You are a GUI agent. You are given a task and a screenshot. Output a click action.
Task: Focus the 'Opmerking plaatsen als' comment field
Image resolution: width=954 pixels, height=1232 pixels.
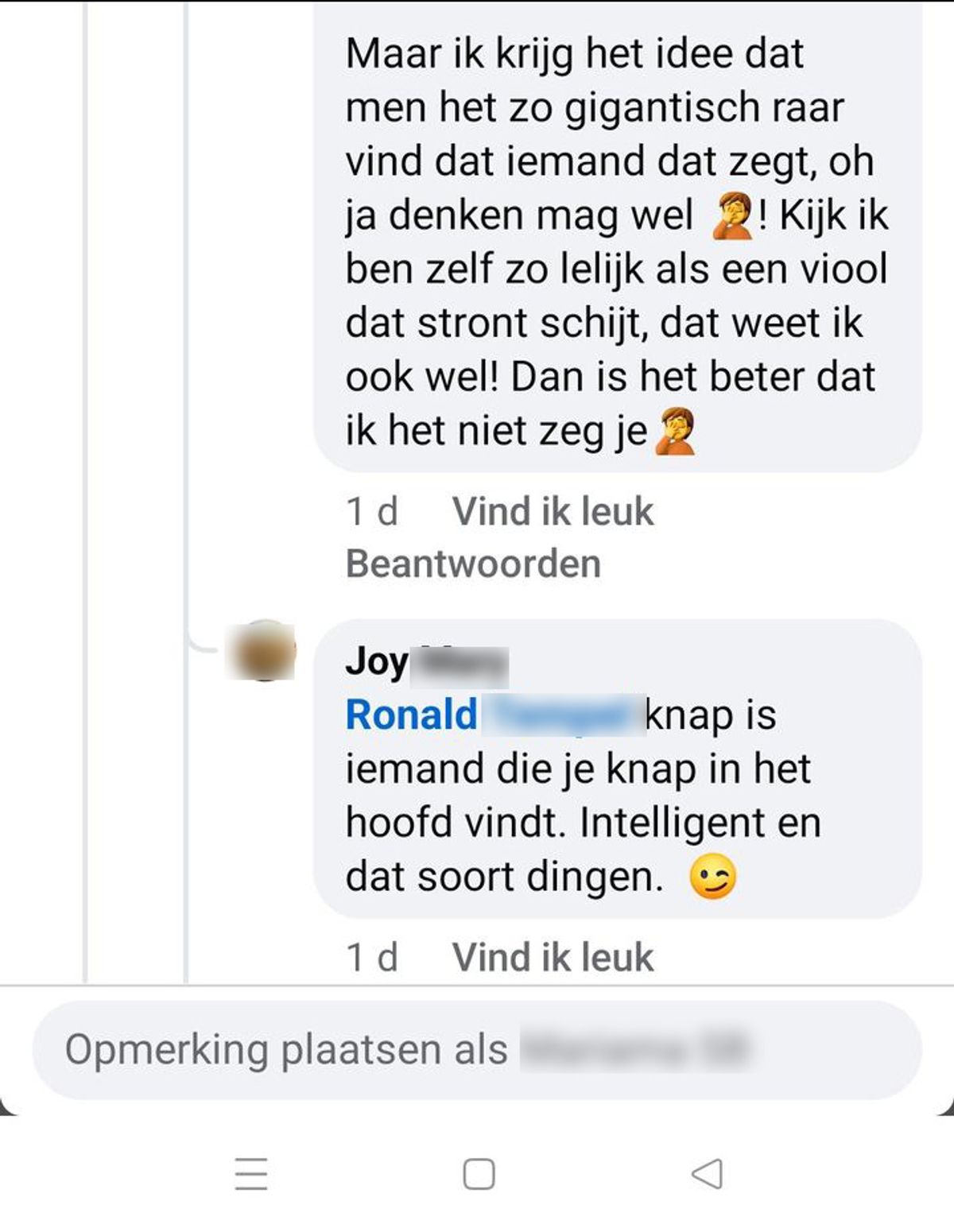tap(477, 1049)
